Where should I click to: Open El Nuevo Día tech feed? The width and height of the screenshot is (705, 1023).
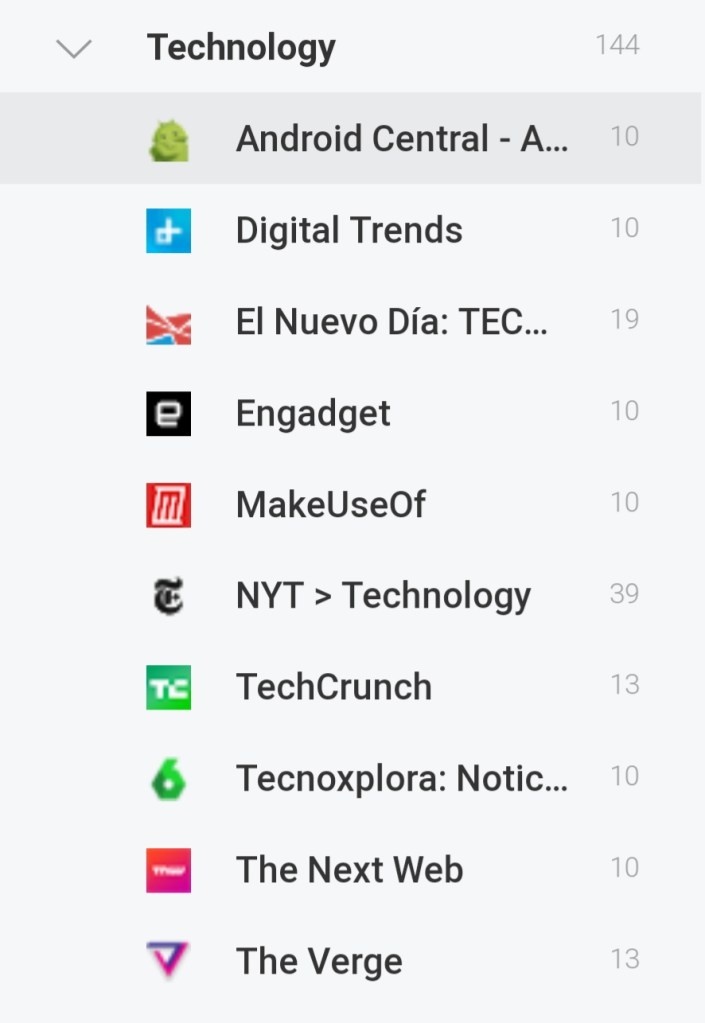(x=391, y=322)
